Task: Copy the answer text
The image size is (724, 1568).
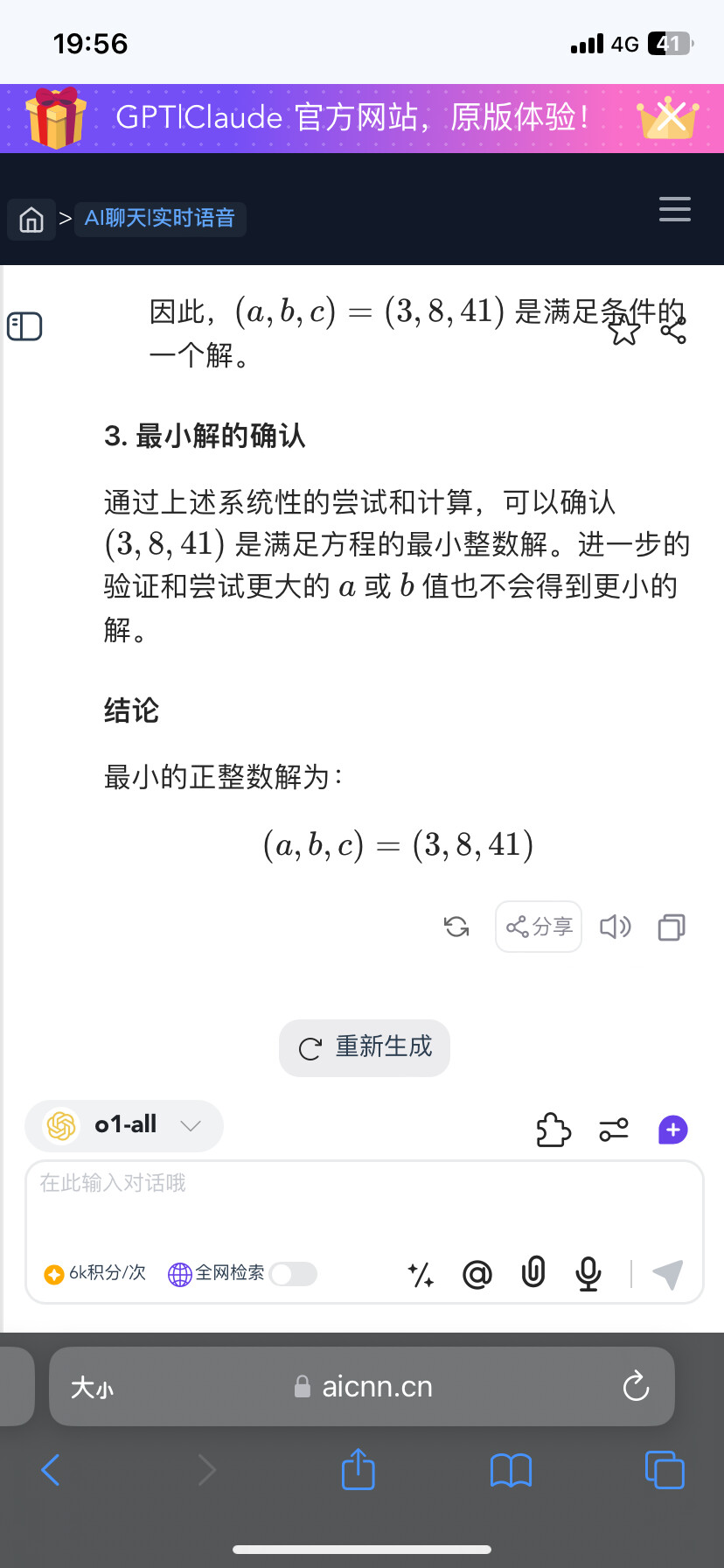Action: click(x=672, y=927)
